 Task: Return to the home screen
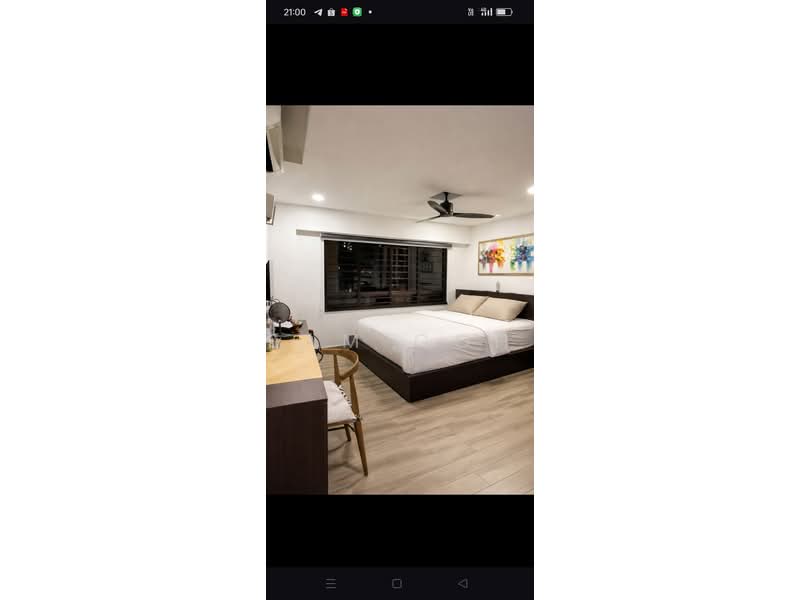(x=397, y=583)
